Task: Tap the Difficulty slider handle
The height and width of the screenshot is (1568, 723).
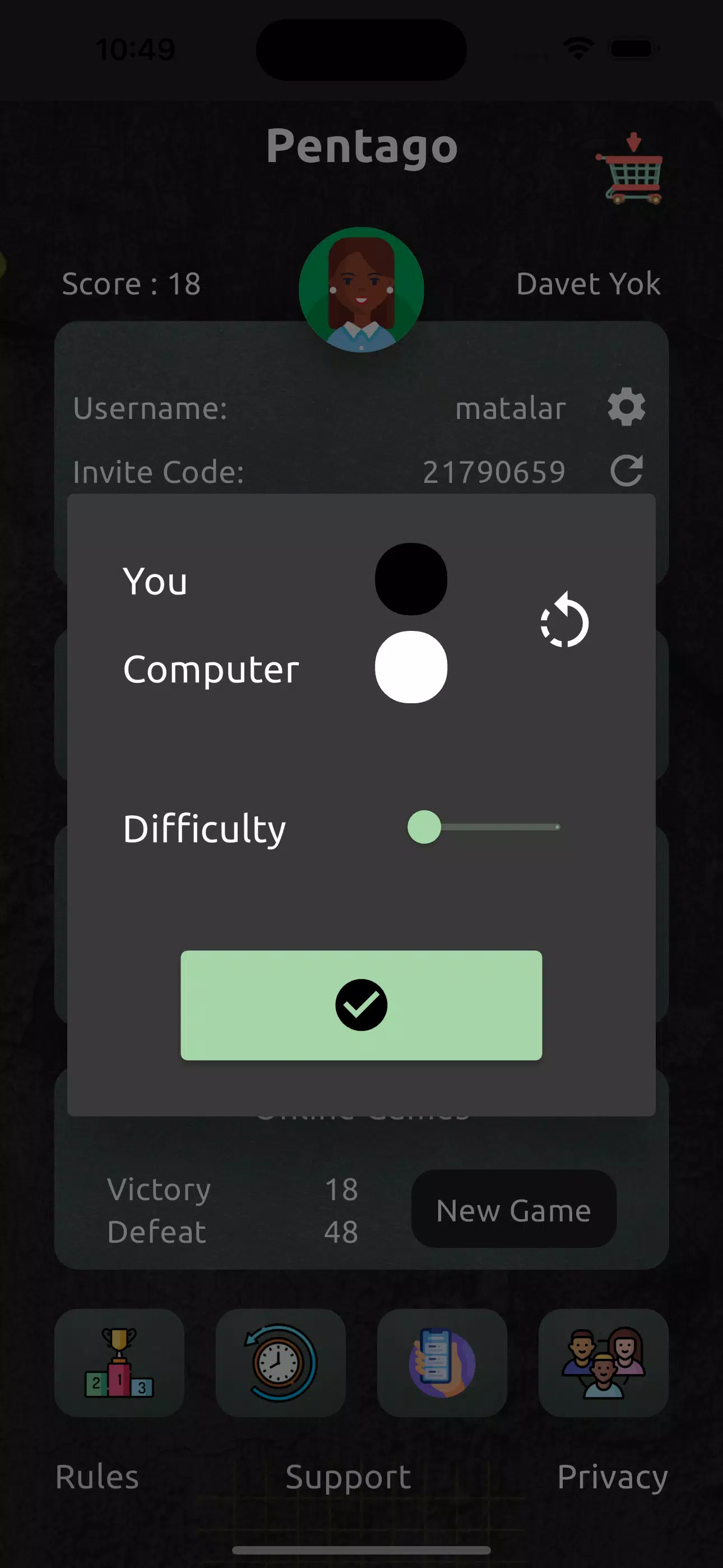Action: pyautogui.click(x=424, y=827)
